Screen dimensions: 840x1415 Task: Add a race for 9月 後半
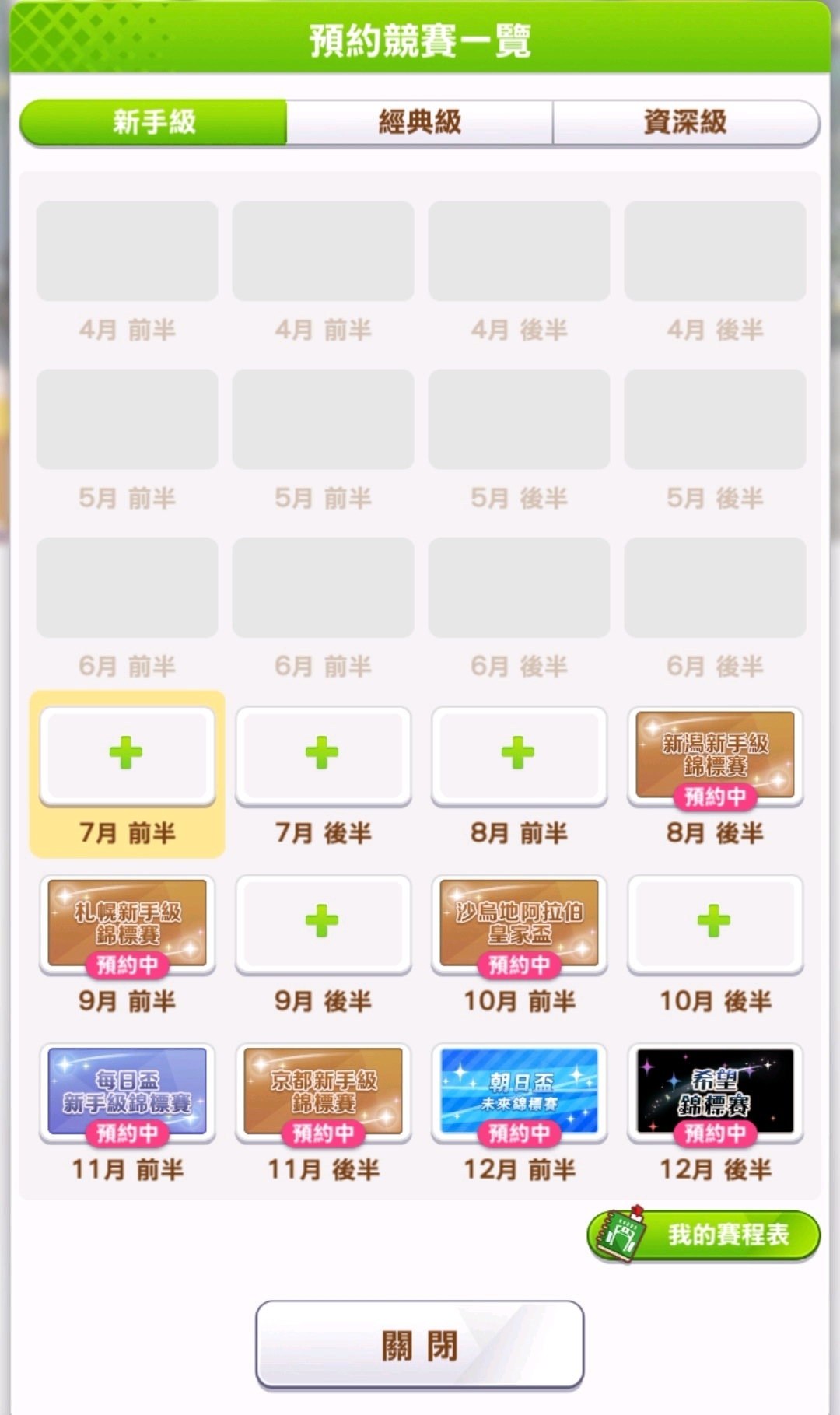point(323,923)
